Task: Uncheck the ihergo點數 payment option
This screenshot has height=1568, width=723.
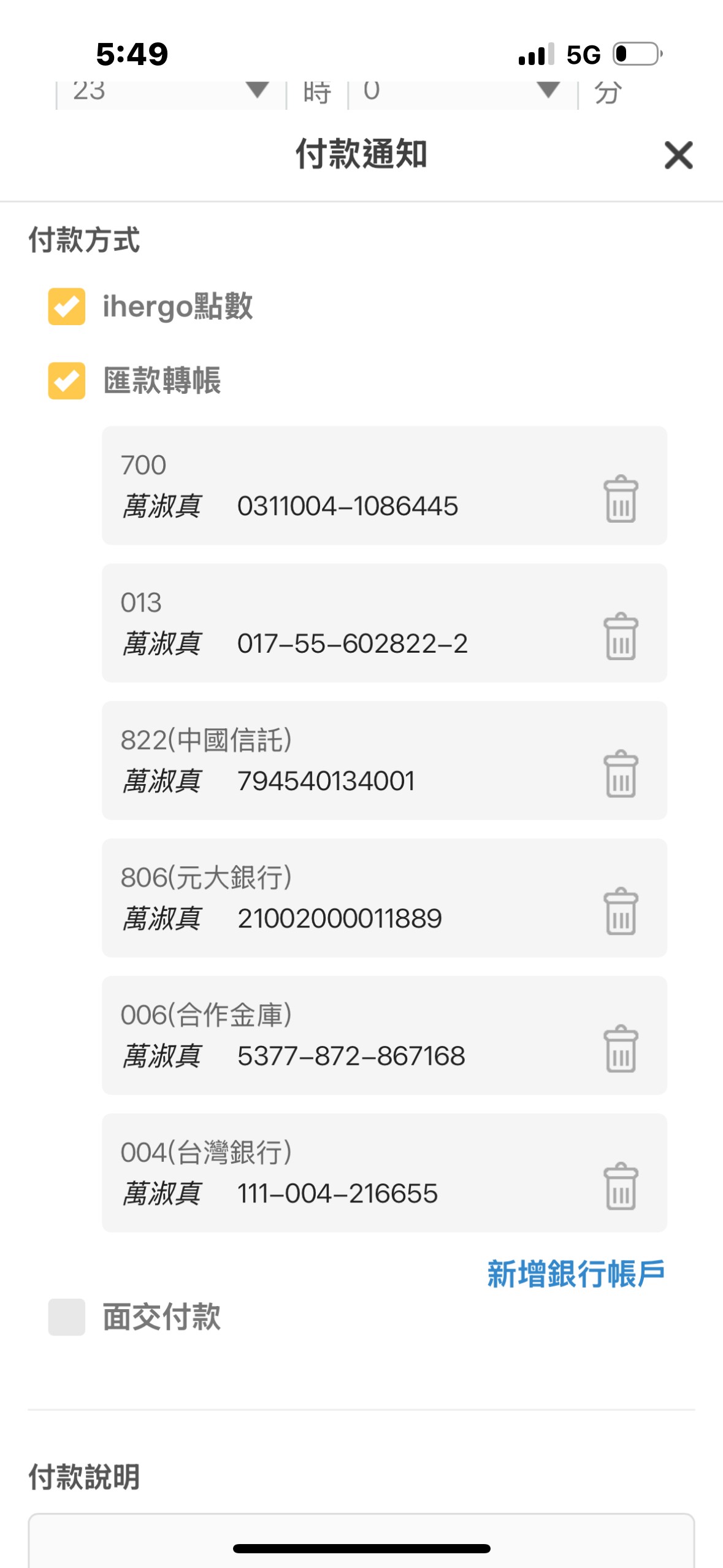Action: 67,306
